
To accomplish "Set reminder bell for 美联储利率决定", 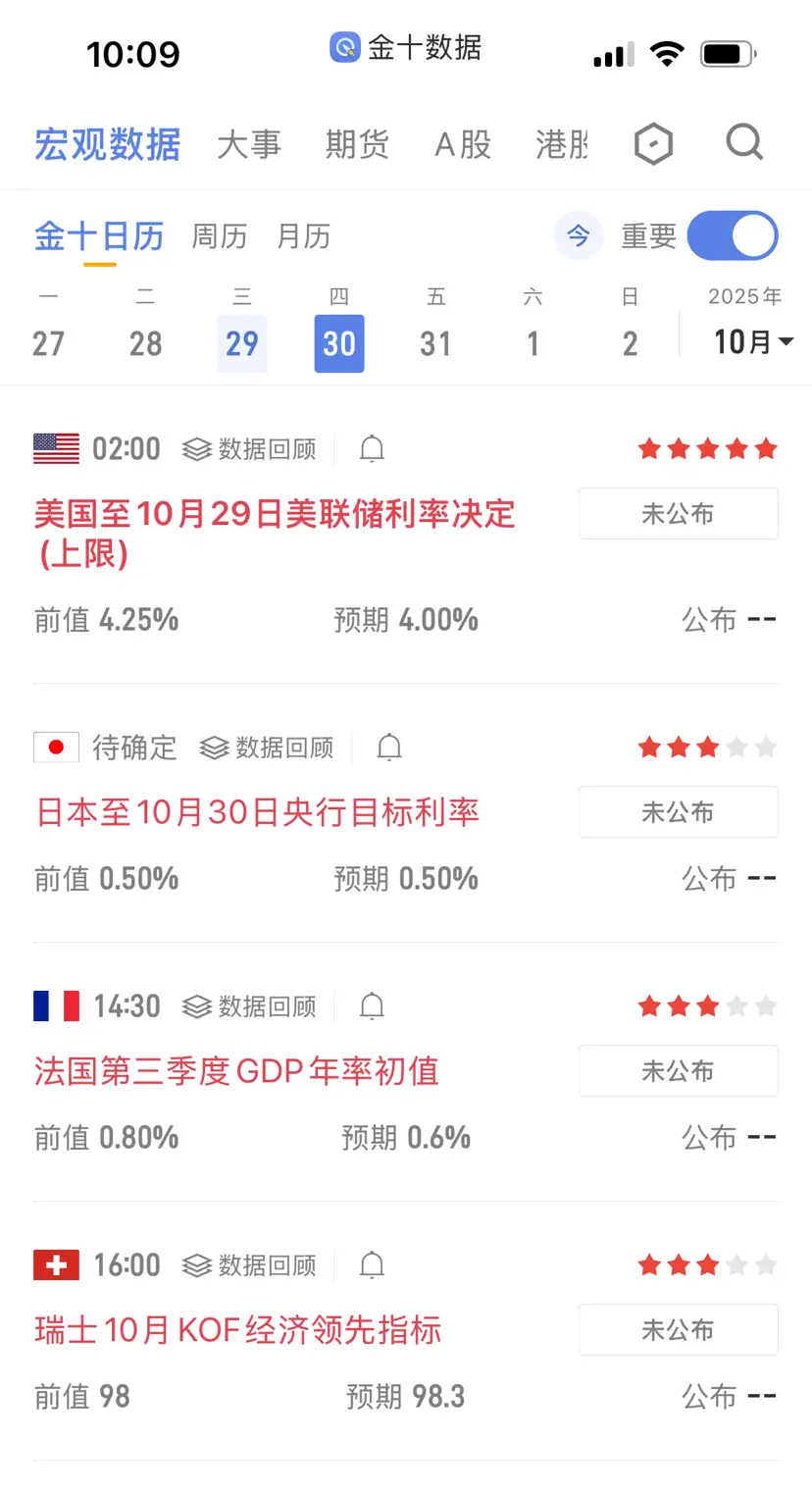I will [372, 449].
